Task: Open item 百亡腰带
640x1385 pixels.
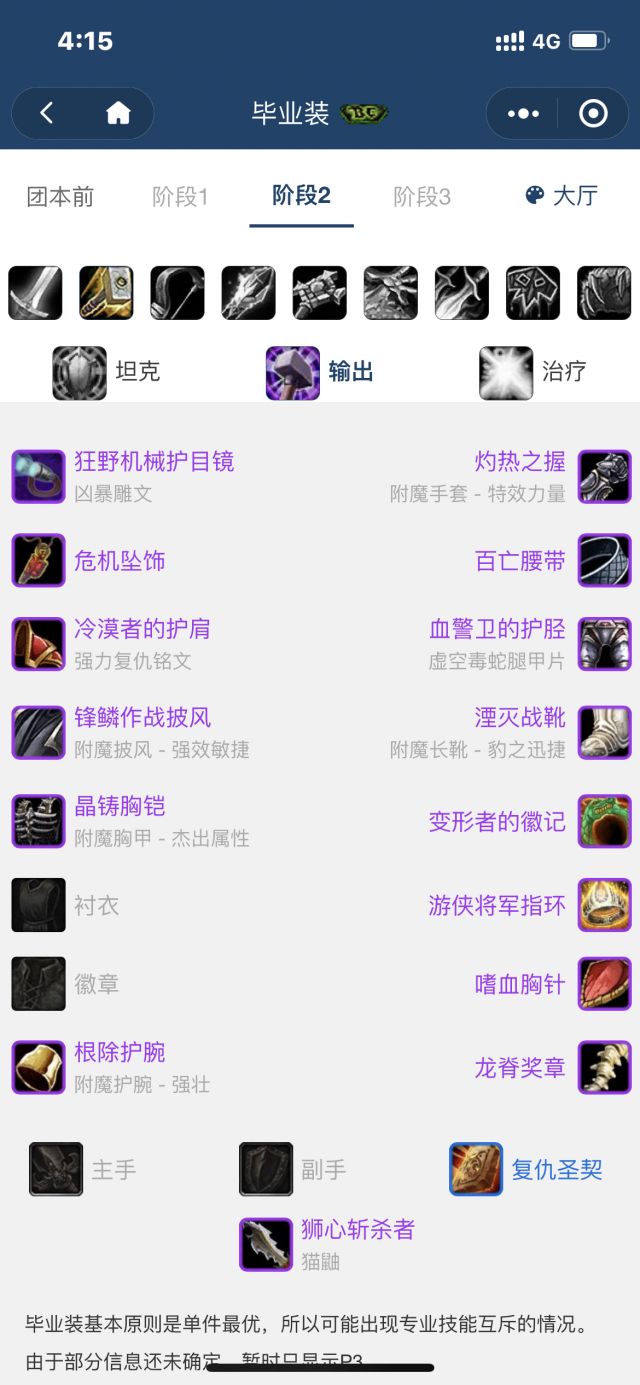Action: 520,561
